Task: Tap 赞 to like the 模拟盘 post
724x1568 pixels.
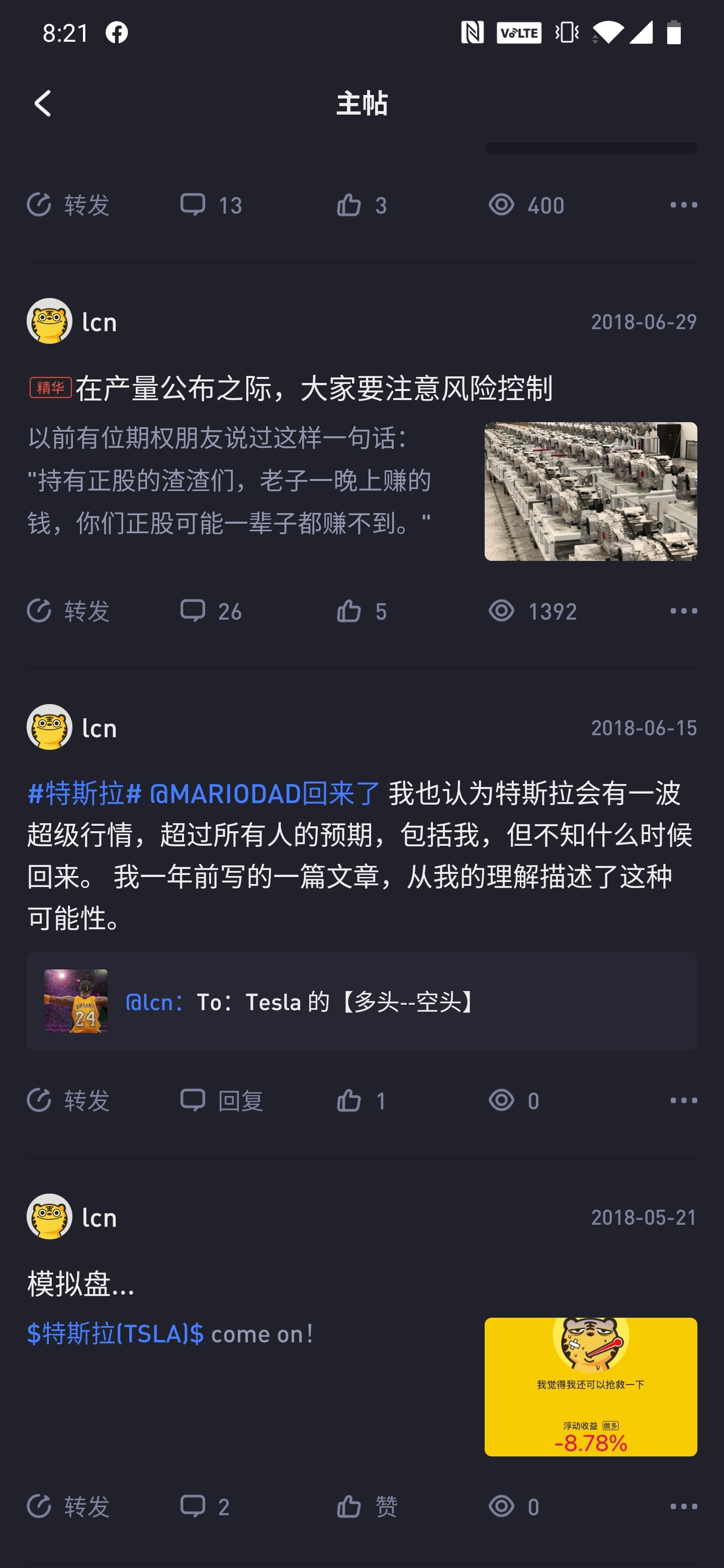Action: (x=367, y=1507)
